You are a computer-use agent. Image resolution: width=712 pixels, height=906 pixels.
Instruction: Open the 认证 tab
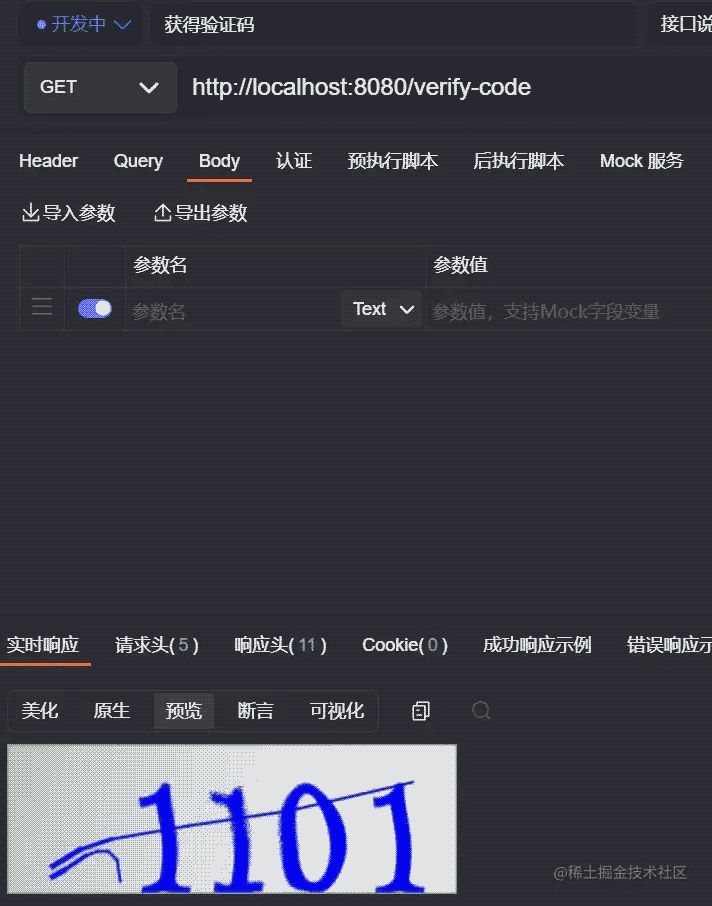(x=294, y=161)
